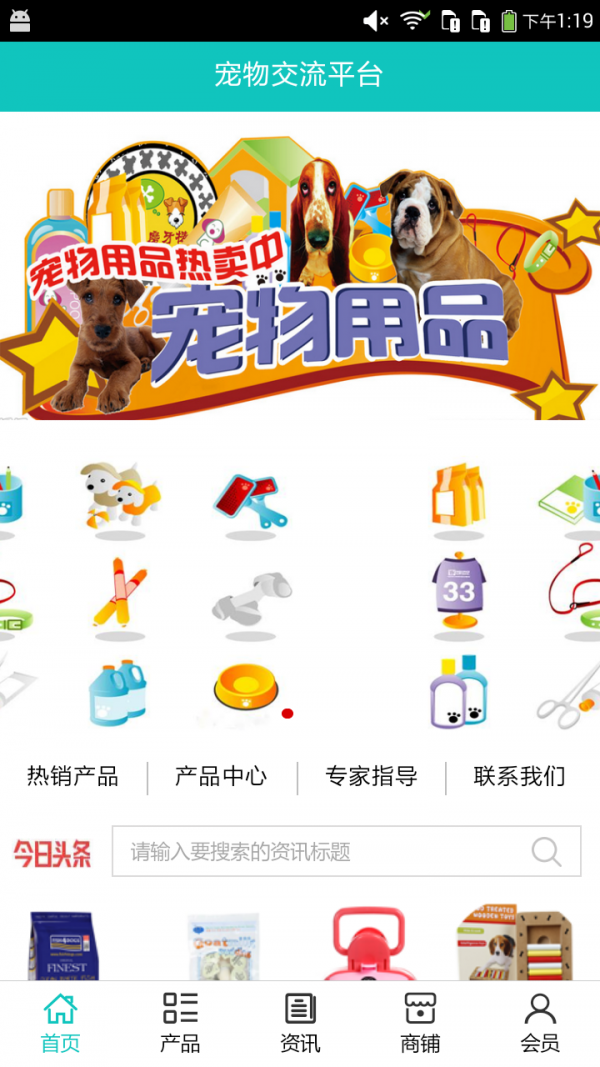This screenshot has width=600, height=1067.
Task: Open the 商铺 tab
Action: click(420, 1023)
